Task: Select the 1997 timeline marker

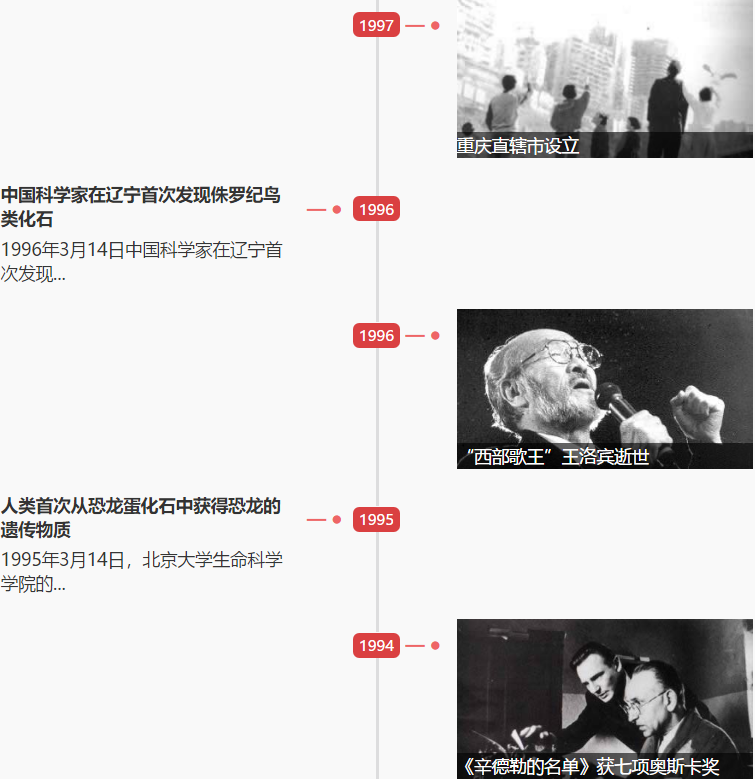Action: click(376, 26)
